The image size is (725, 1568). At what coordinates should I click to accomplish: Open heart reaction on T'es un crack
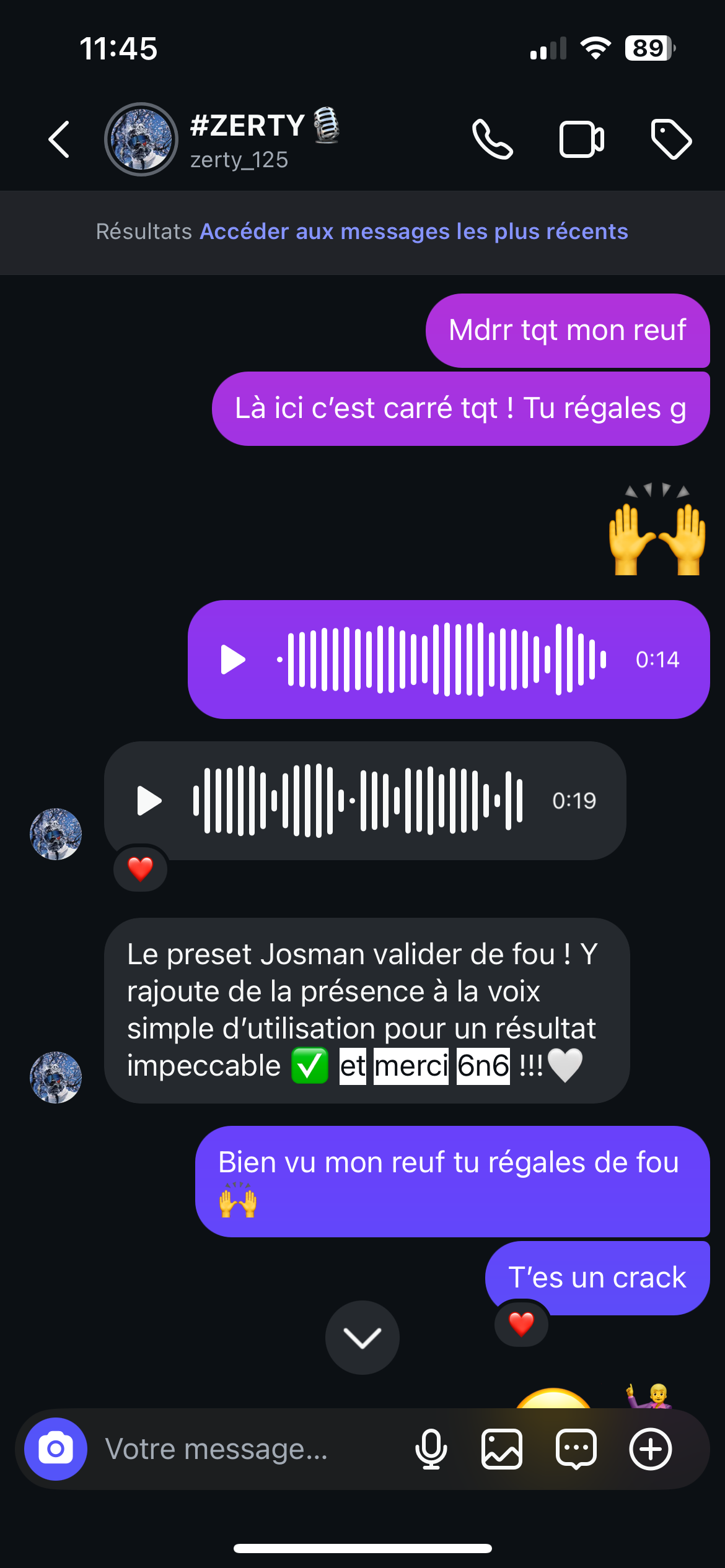coord(521,1324)
